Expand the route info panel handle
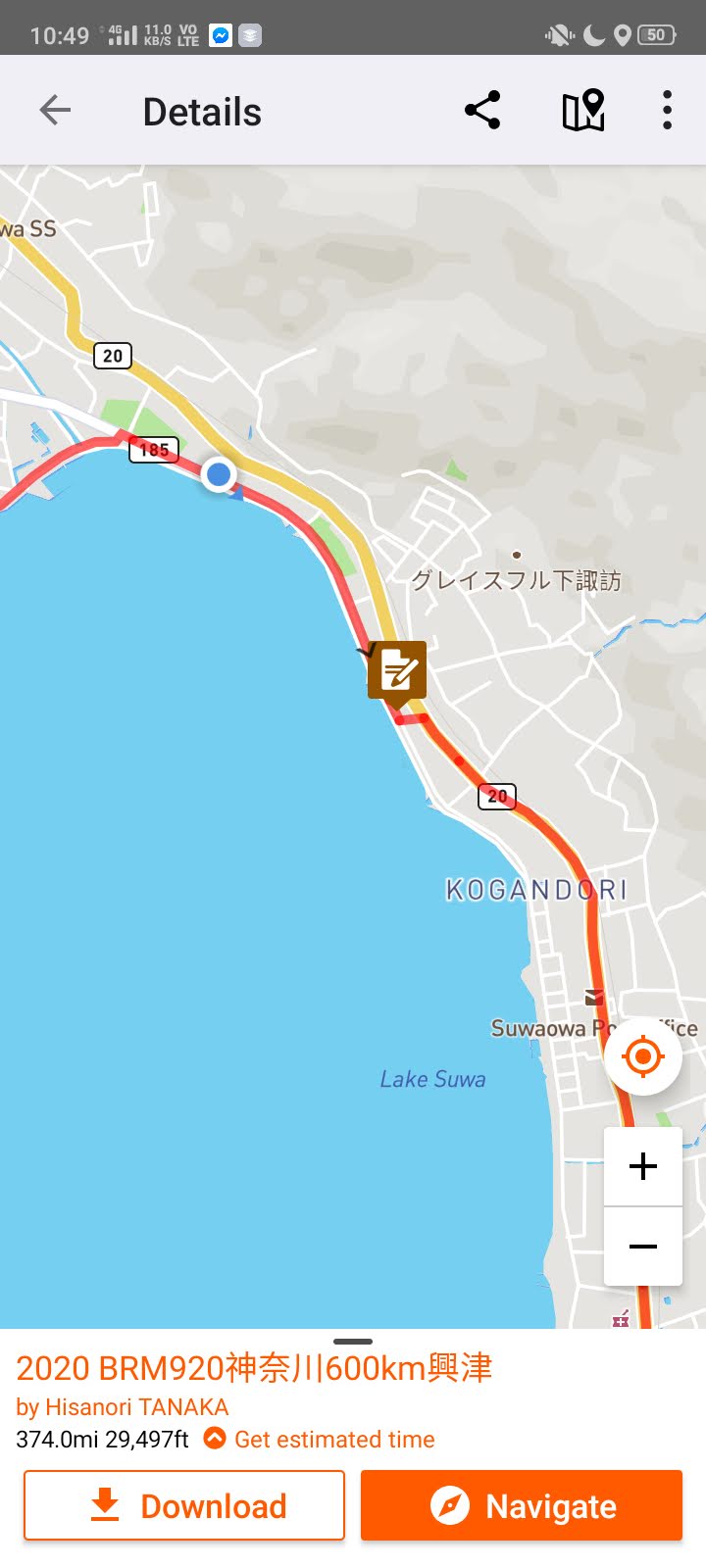The height and width of the screenshot is (1568, 706). point(353,1341)
